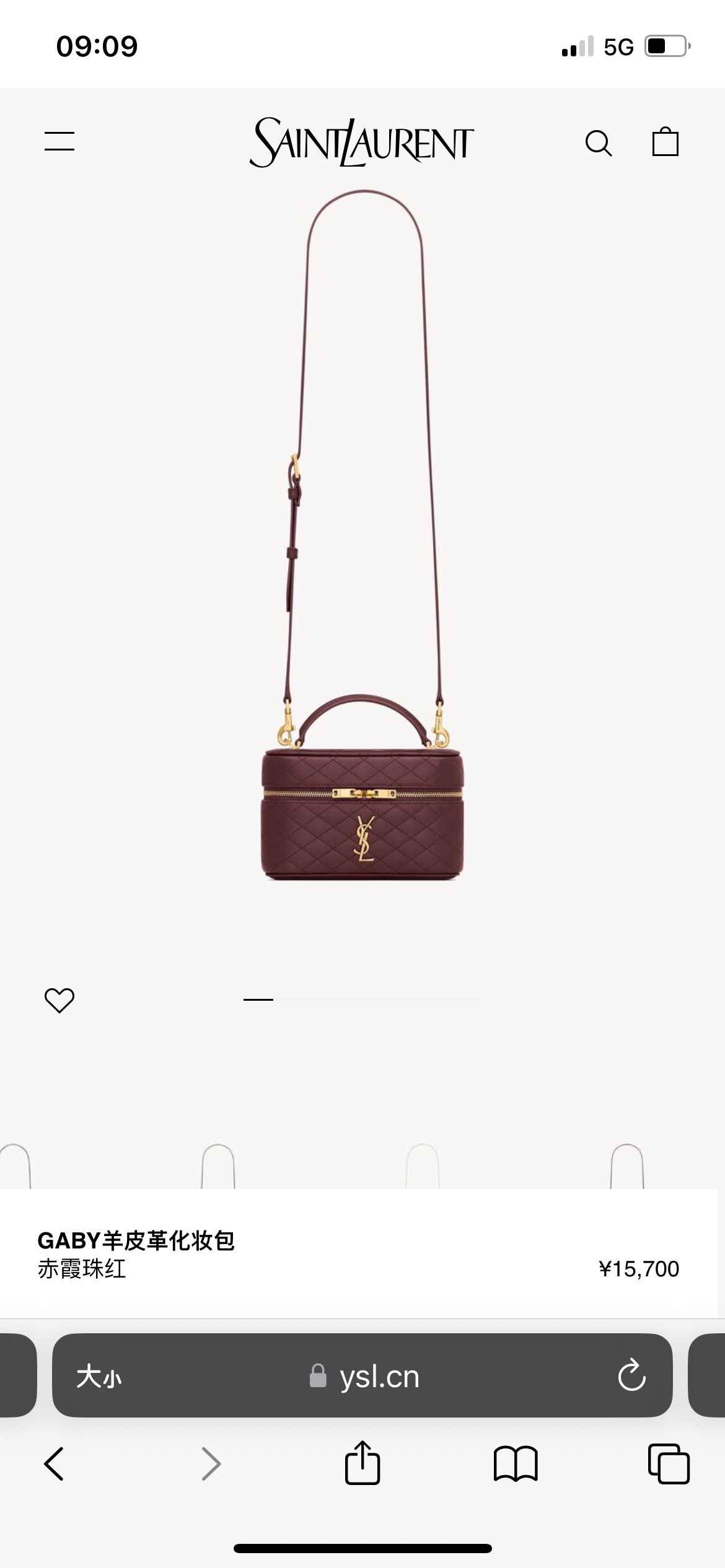Open Safari bookmarks
This screenshot has height=1568, width=725.
516,1464
